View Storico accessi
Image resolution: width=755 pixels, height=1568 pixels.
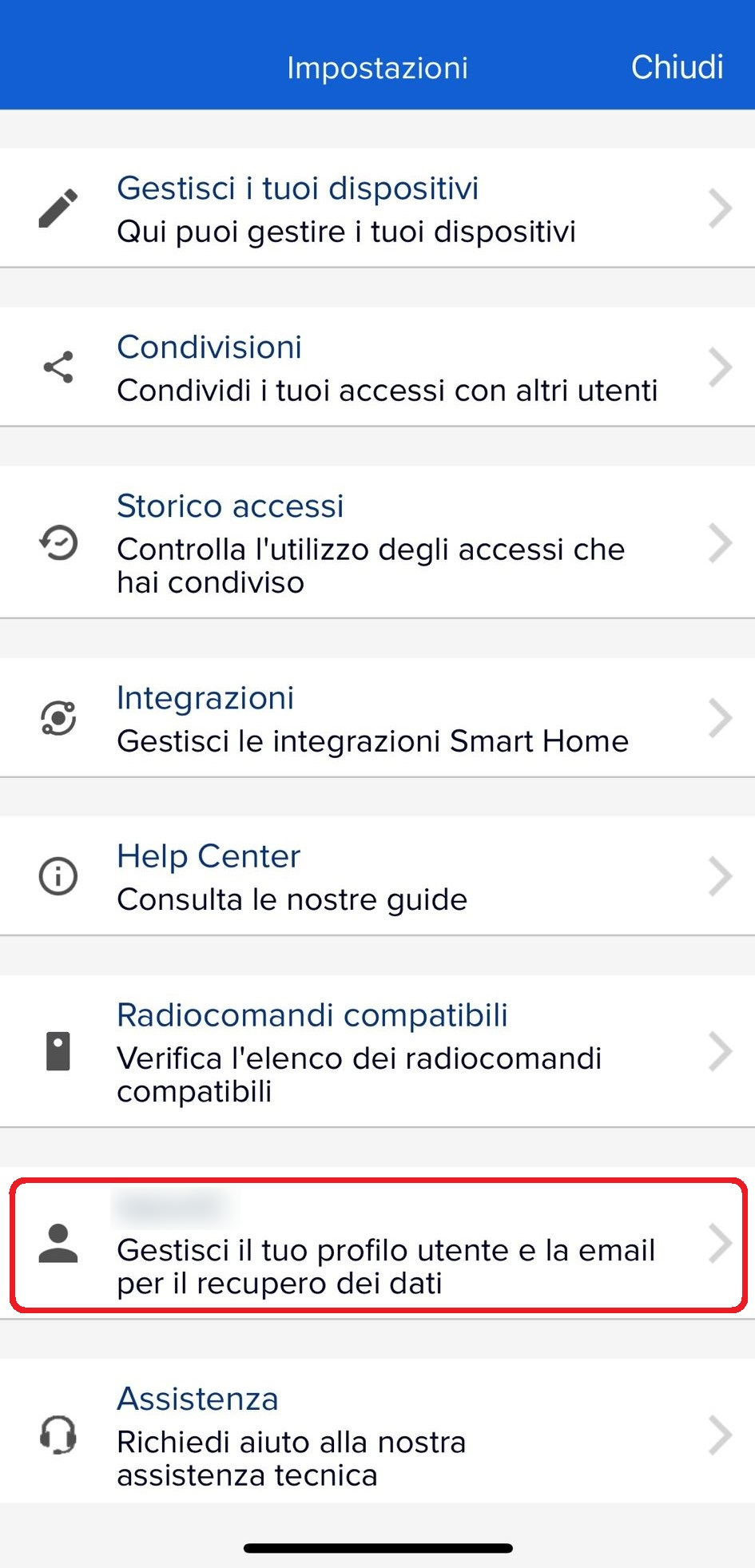377,542
